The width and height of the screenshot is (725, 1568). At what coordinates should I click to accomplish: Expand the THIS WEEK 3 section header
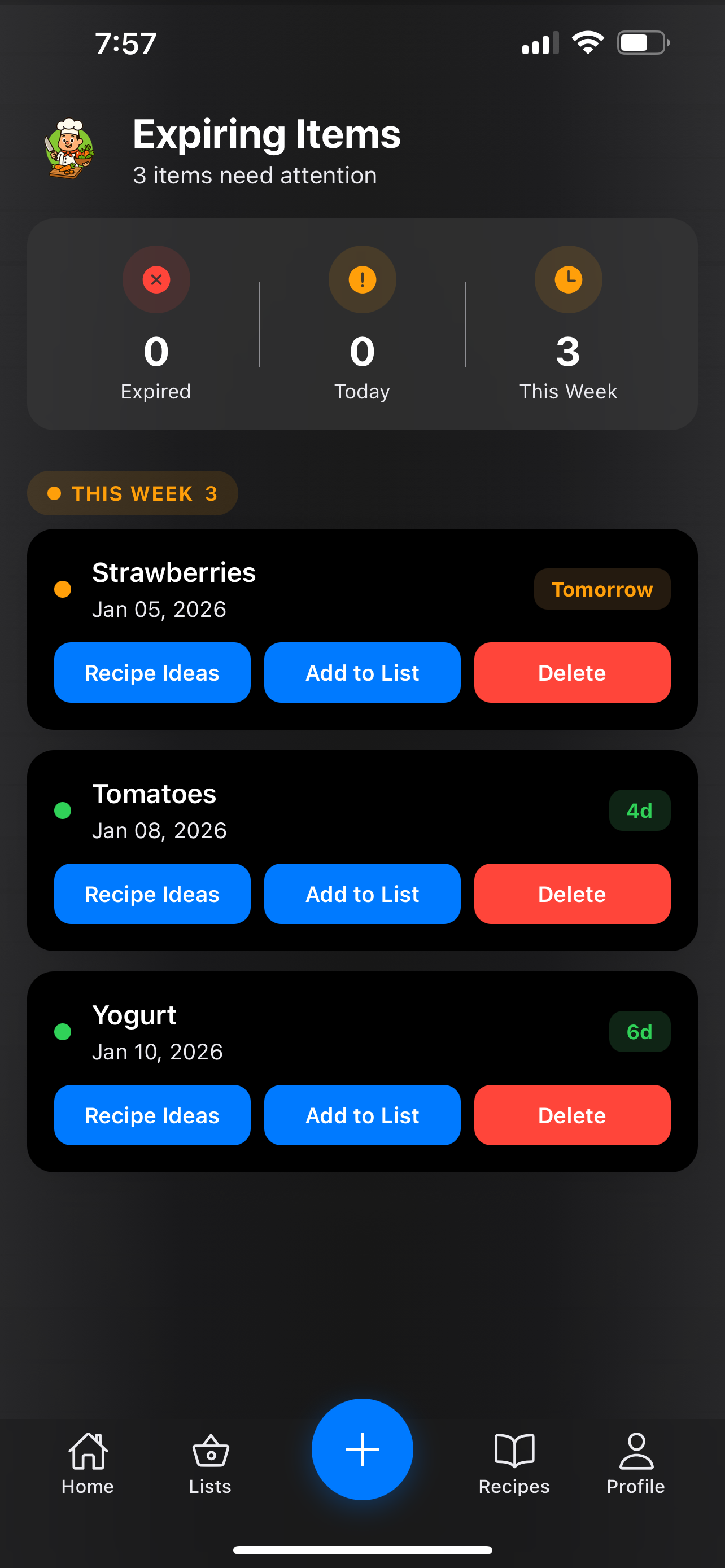click(x=132, y=493)
